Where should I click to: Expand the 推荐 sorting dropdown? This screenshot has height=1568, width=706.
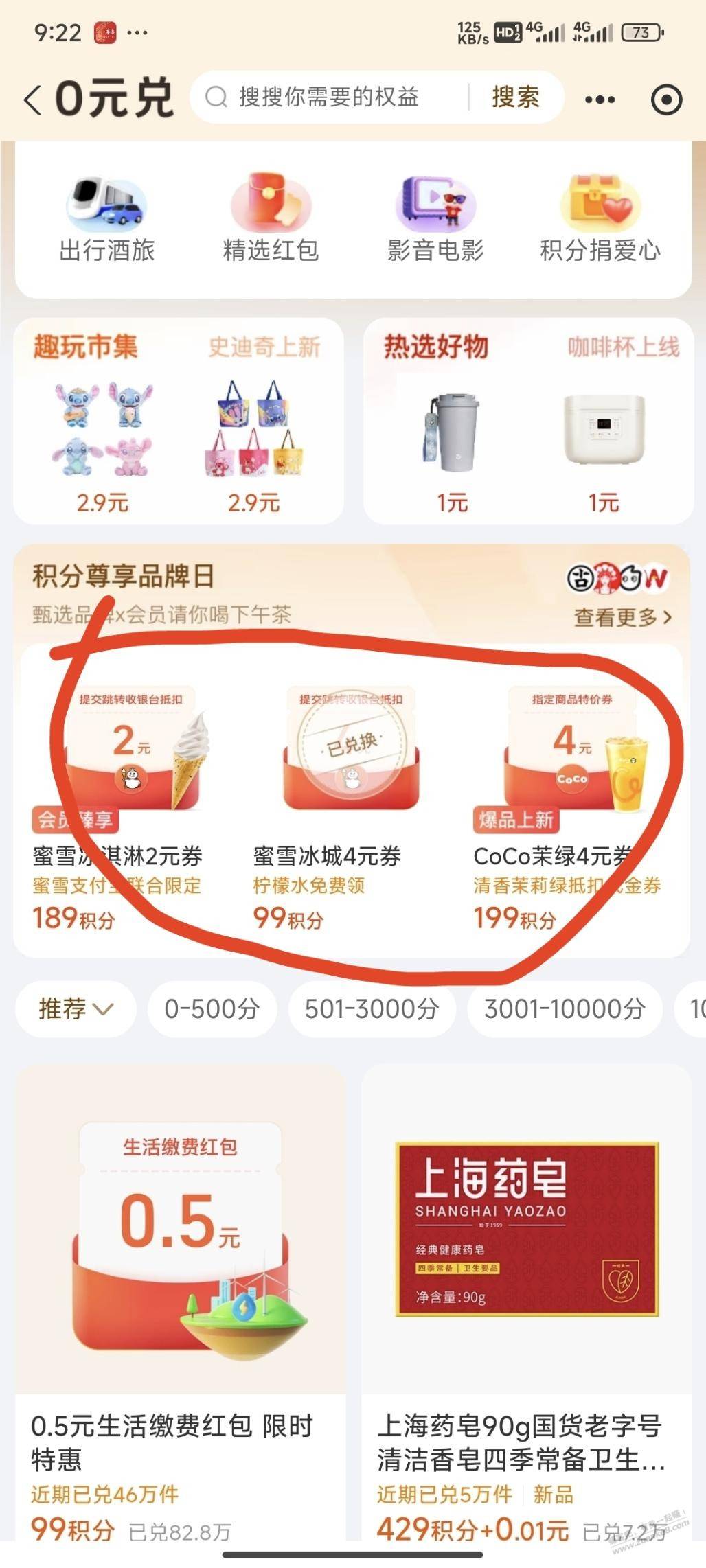click(76, 1008)
